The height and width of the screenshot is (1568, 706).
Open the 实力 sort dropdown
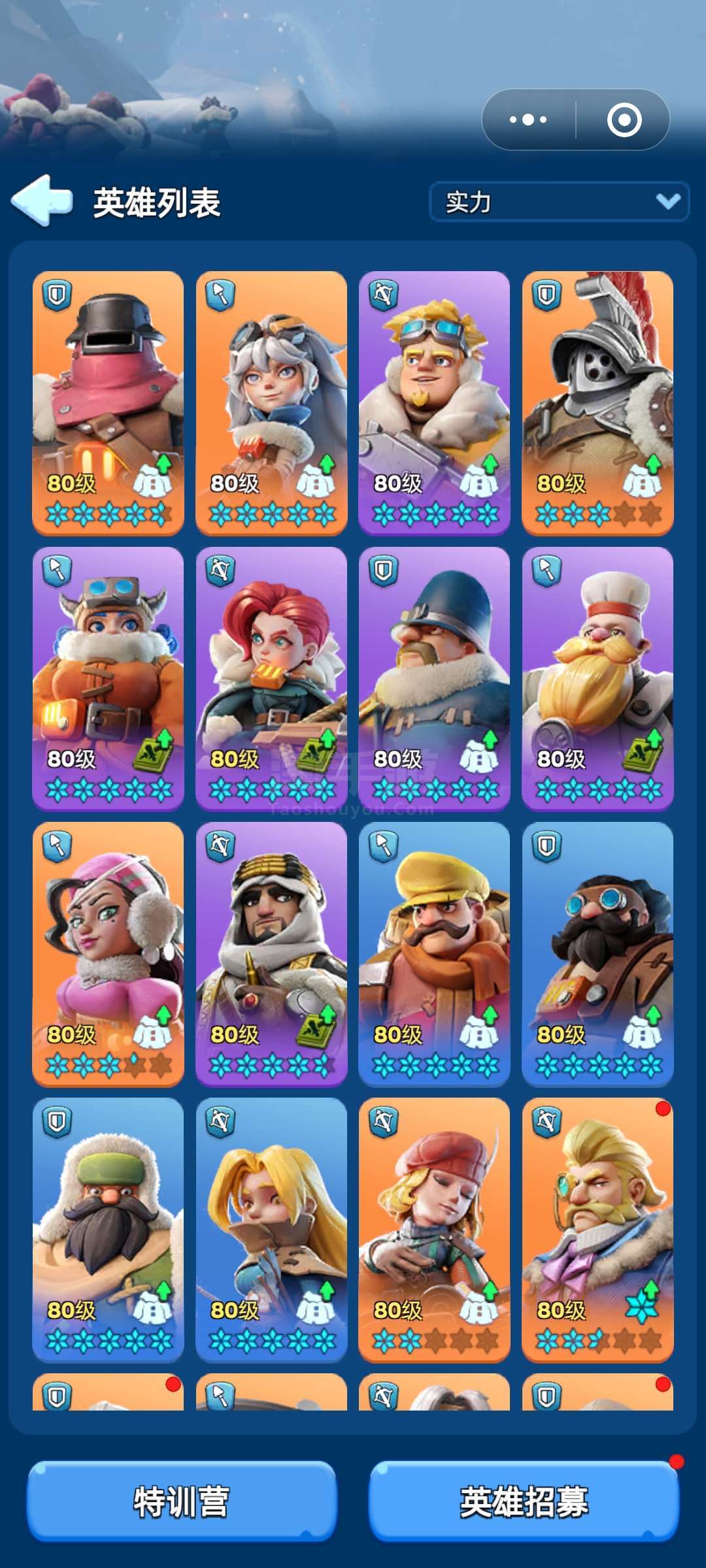click(x=560, y=201)
